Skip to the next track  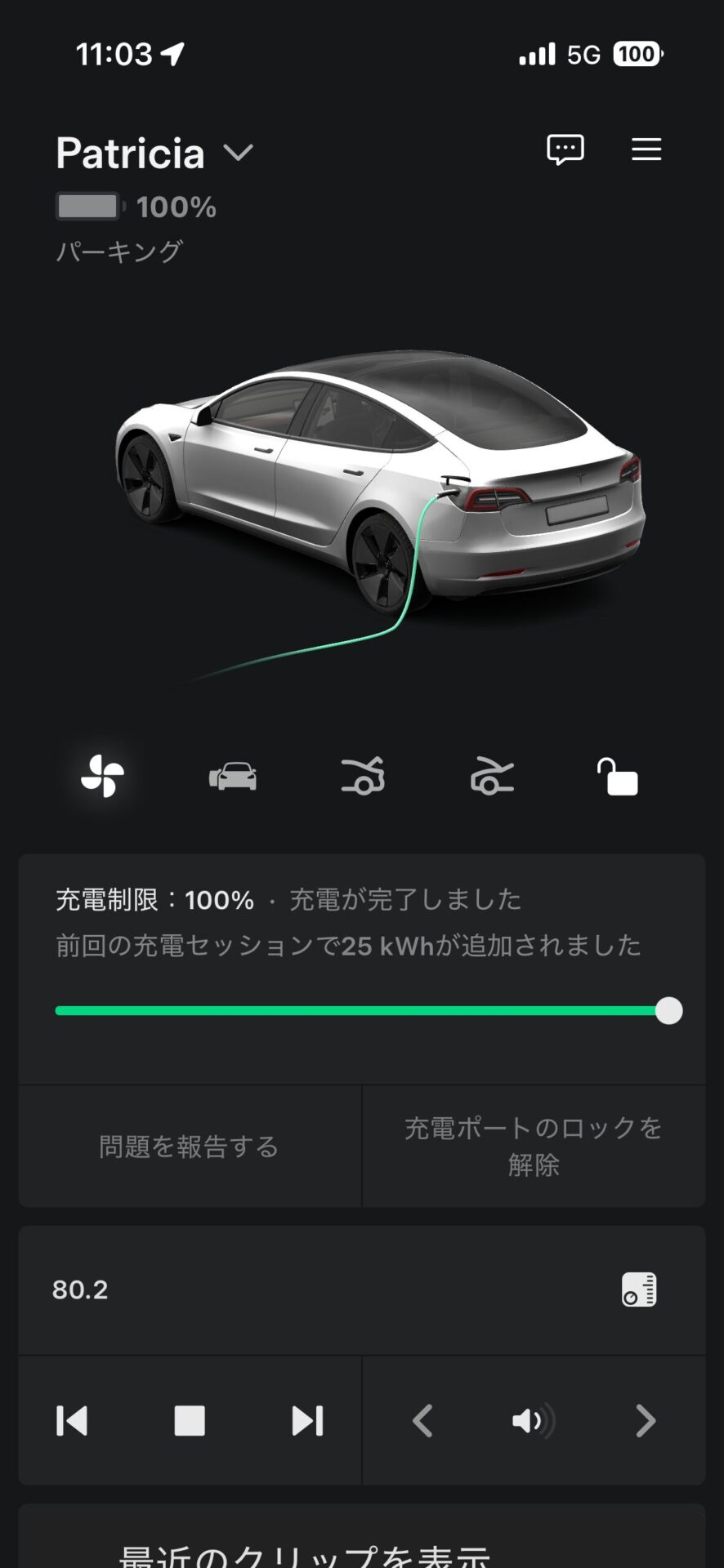pyautogui.click(x=307, y=1421)
